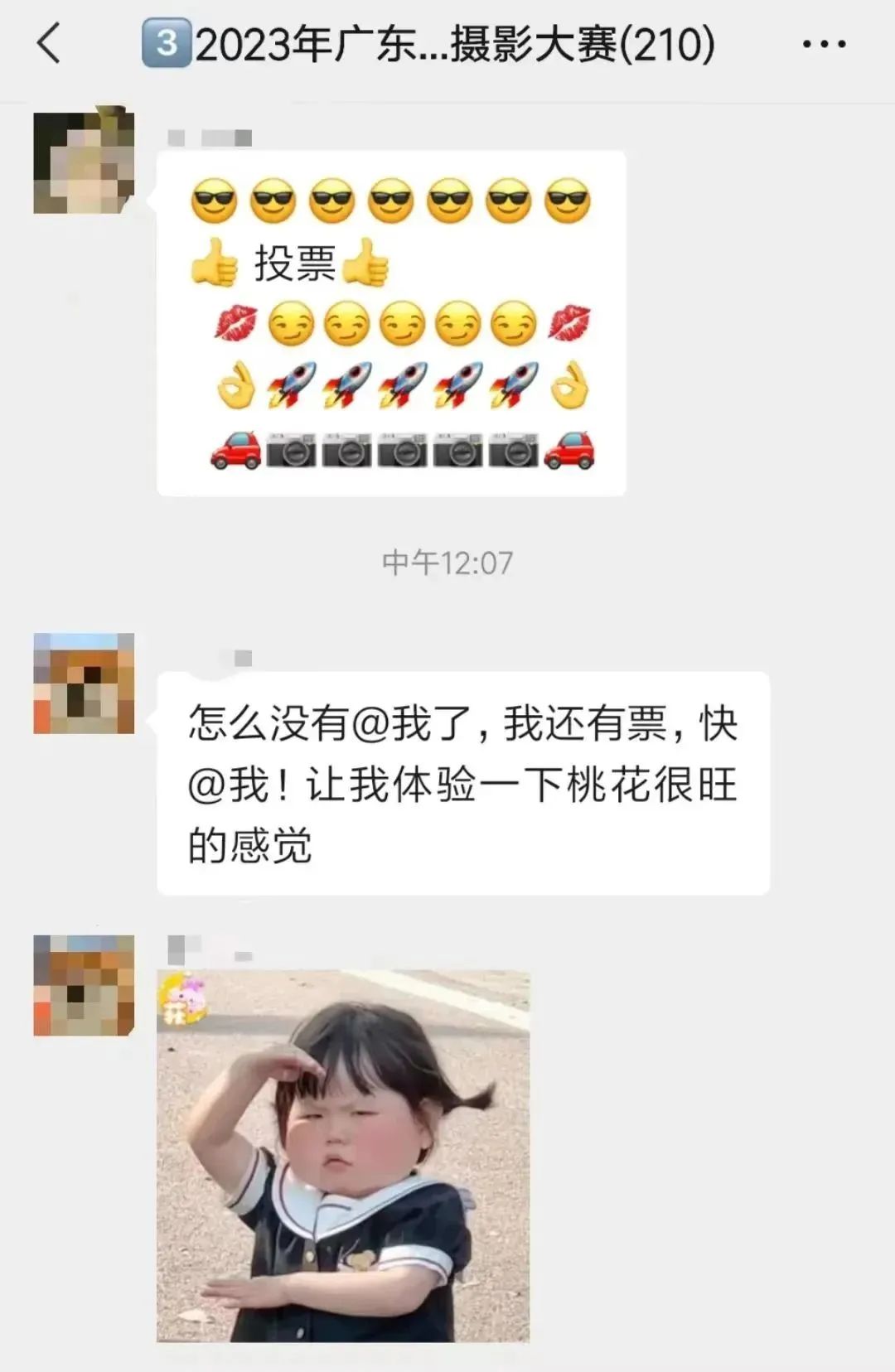Go back from the group chat

pyautogui.click(x=50, y=43)
